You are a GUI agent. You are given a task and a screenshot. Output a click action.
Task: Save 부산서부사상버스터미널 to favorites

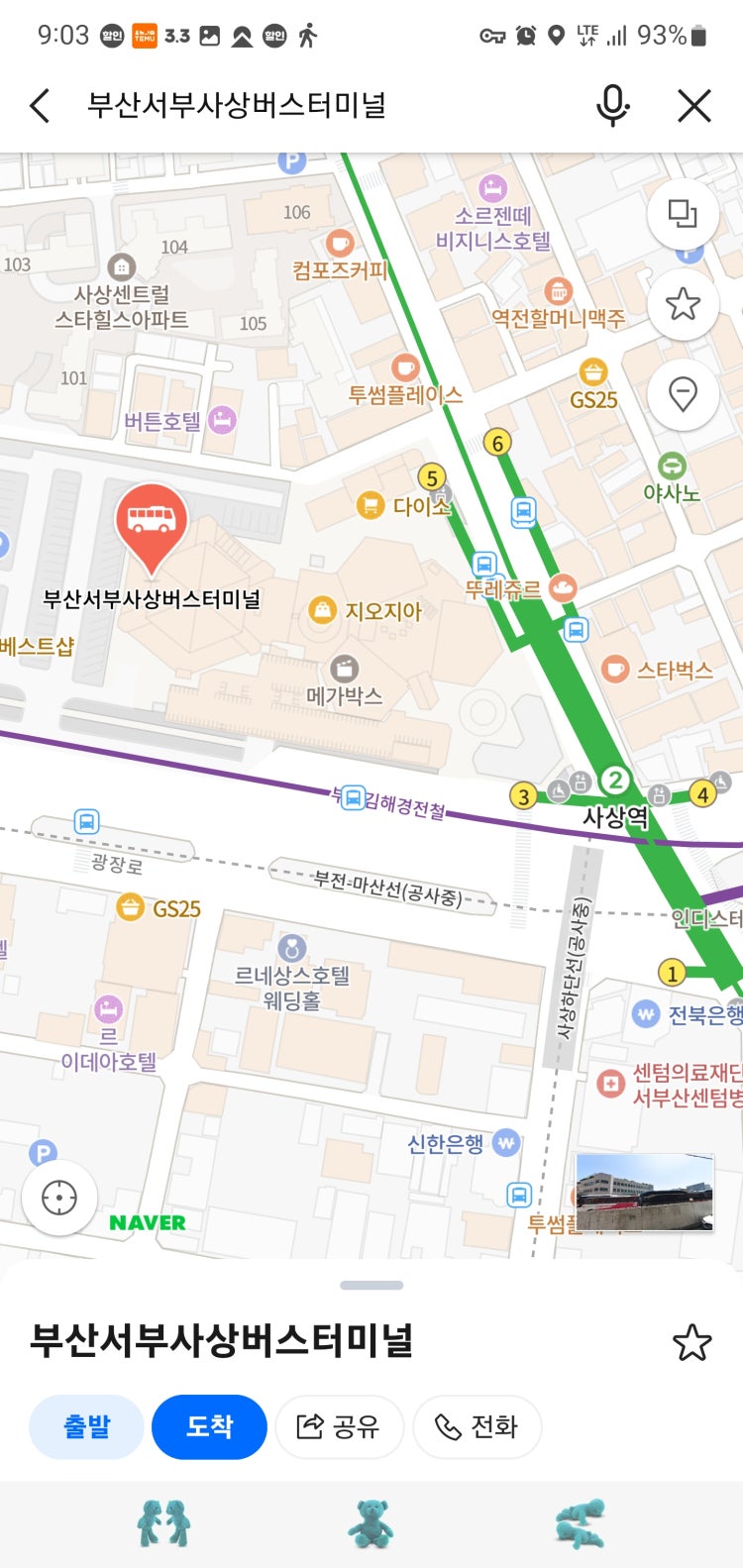pyautogui.click(x=691, y=1343)
